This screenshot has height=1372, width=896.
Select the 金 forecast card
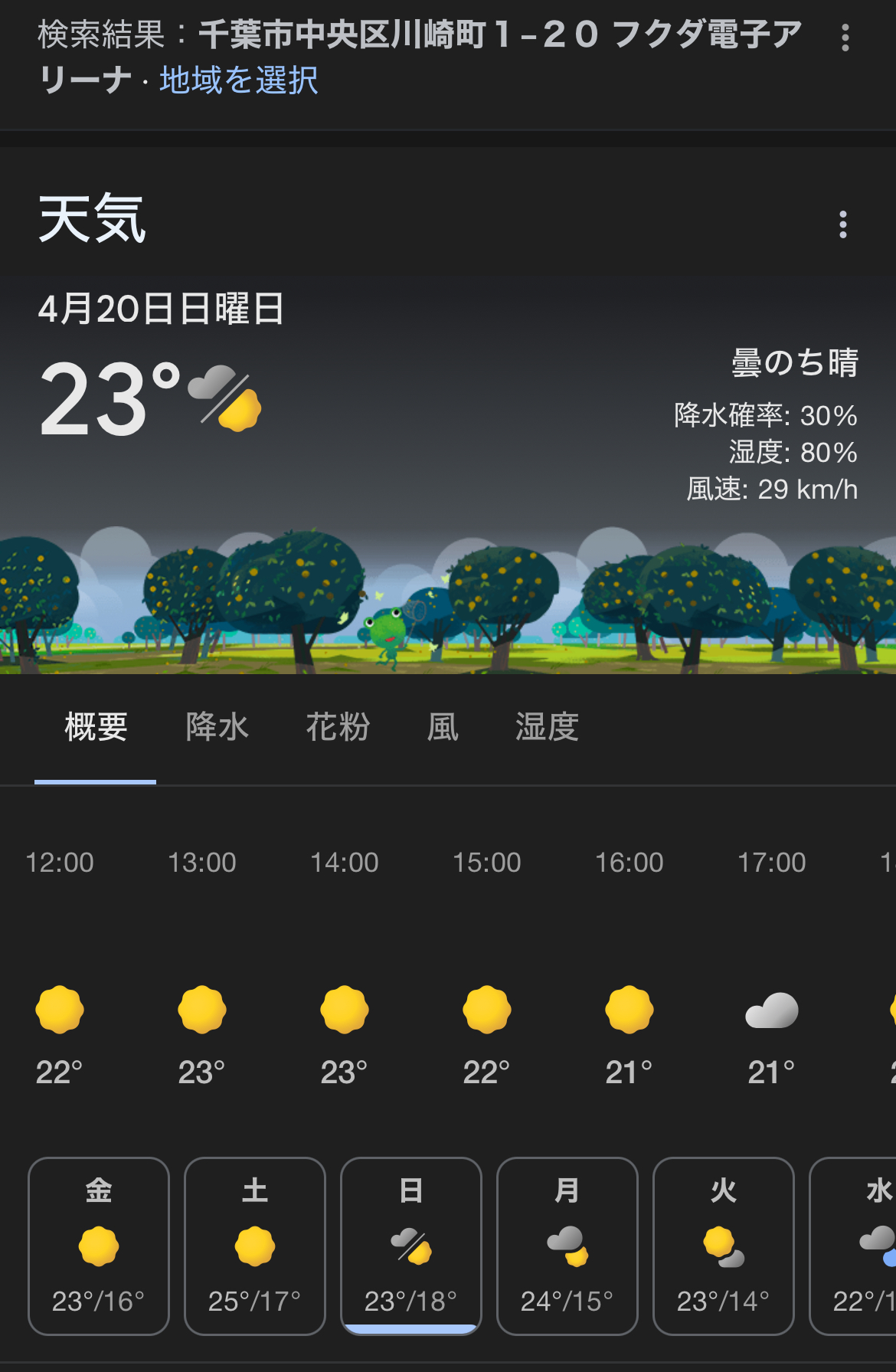[x=99, y=1246]
